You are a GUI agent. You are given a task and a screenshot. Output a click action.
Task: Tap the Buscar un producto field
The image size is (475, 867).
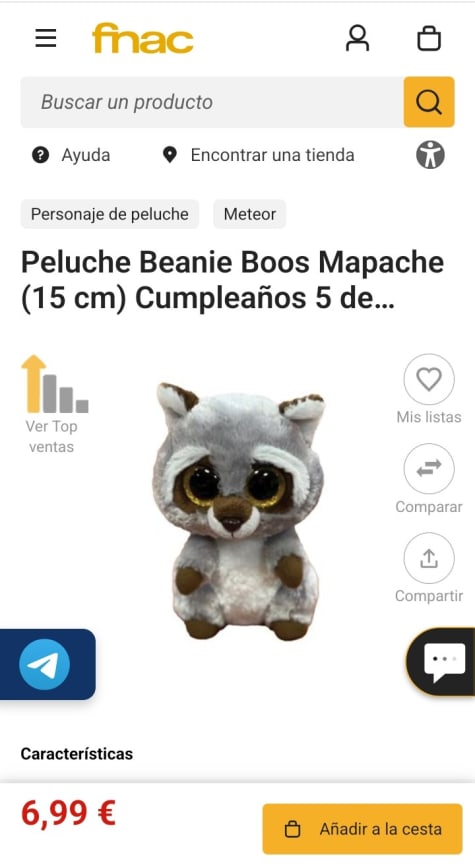pyautogui.click(x=212, y=102)
